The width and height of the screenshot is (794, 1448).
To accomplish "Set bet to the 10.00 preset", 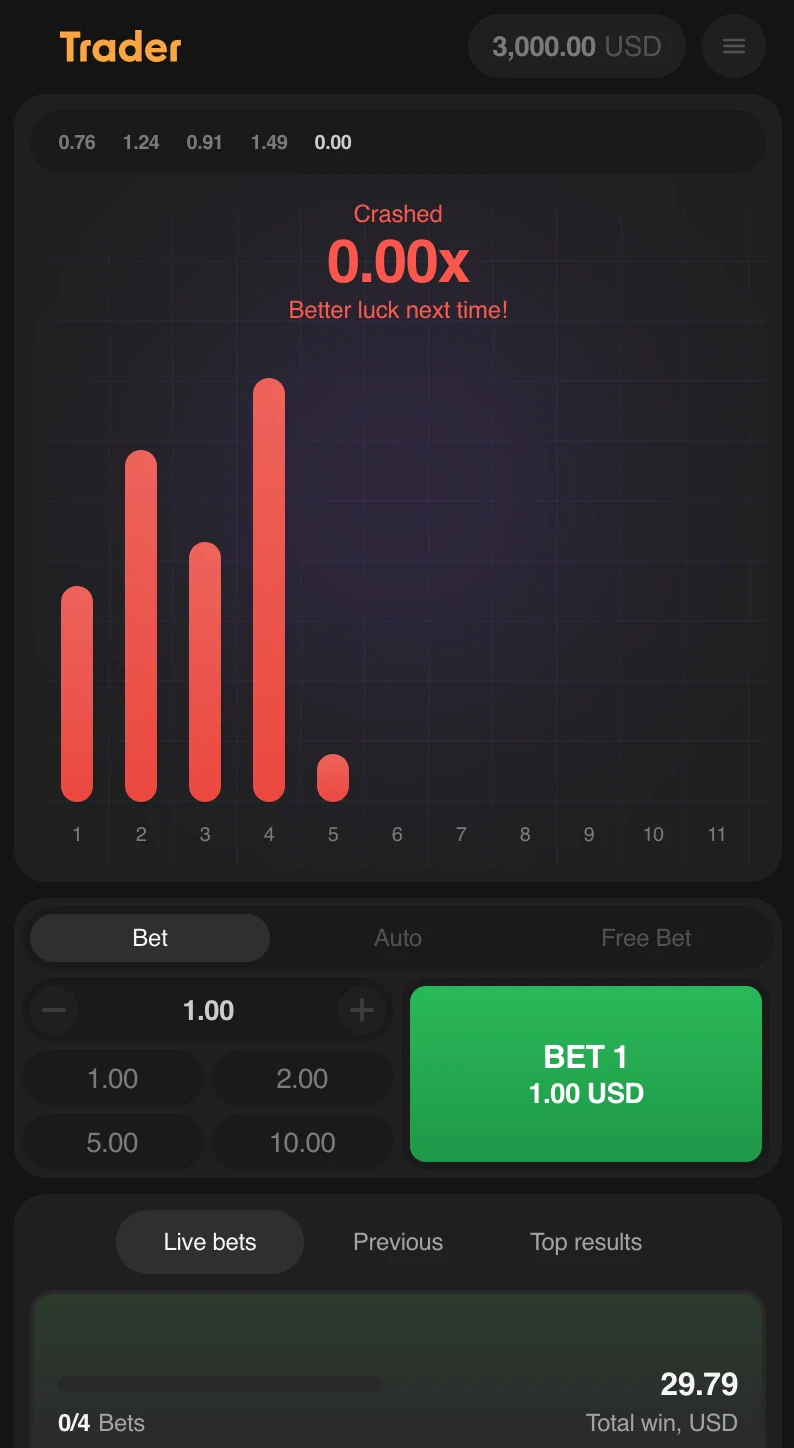I will pyautogui.click(x=302, y=1142).
